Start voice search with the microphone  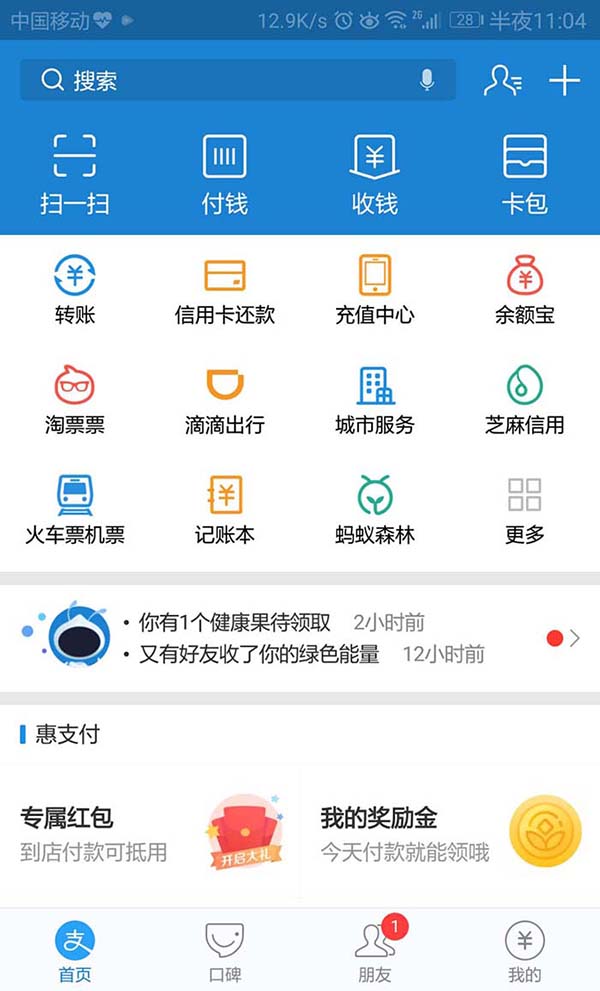427,80
